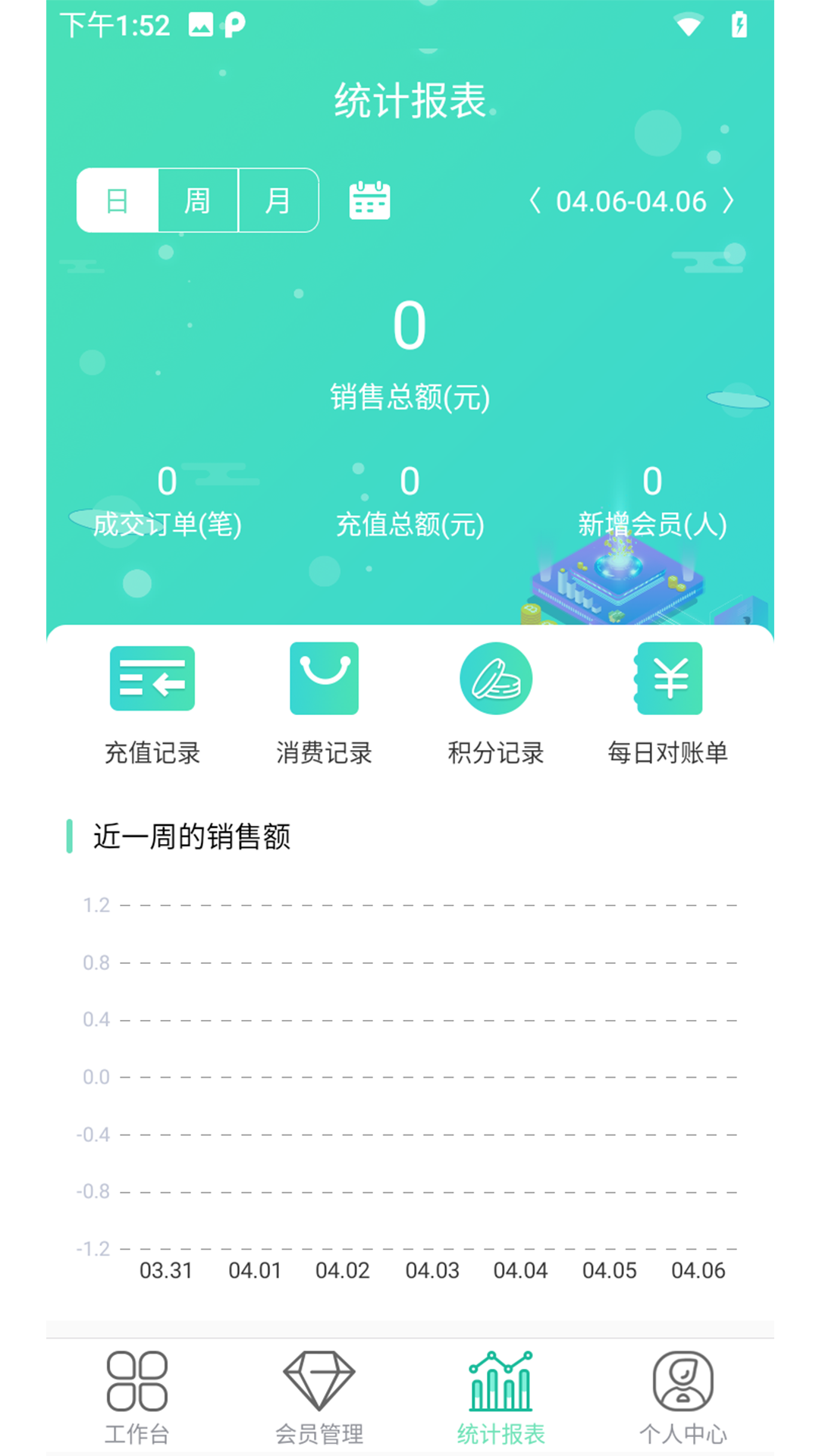
Task: Enable the 日 daily statistics toggle
Action: 117,199
